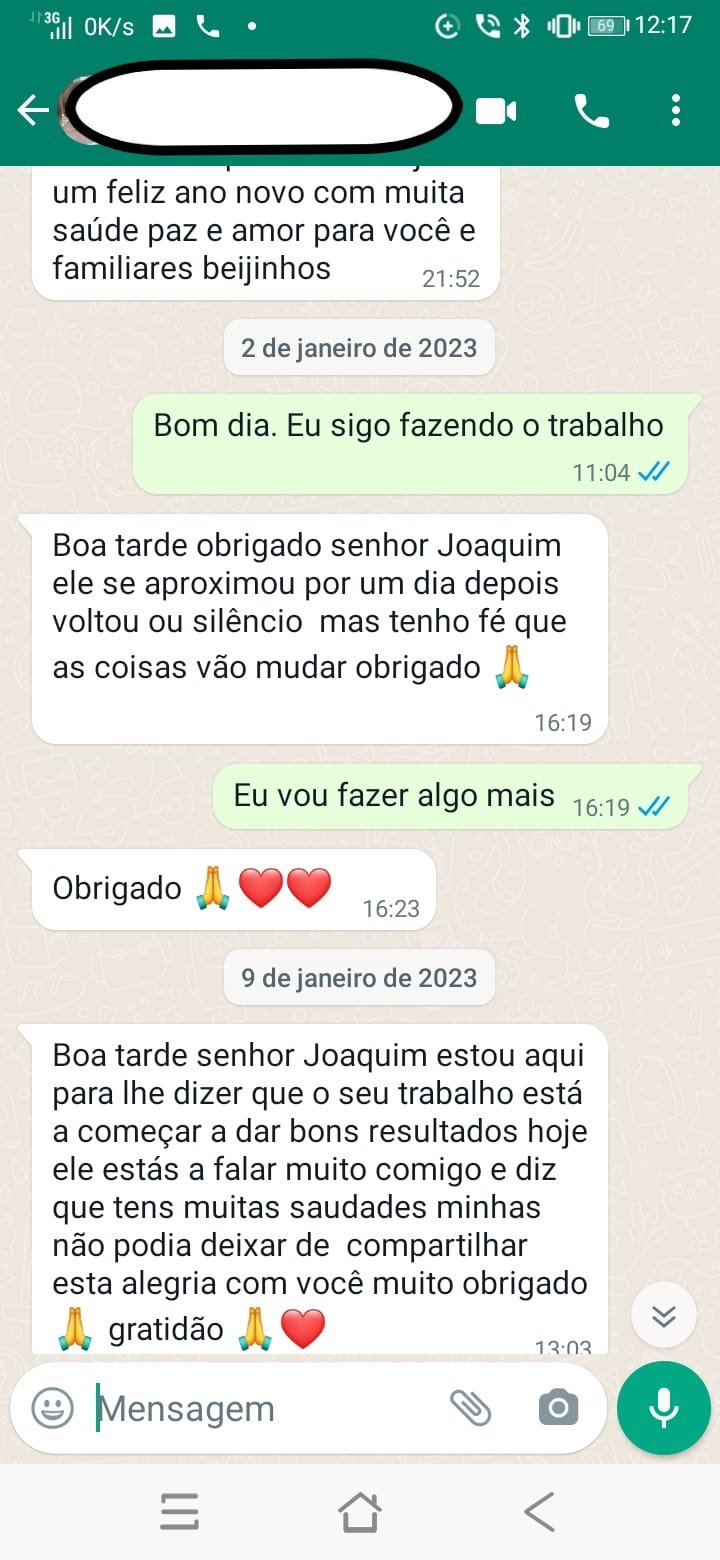Jump to newest messages with chevron button
Image resolution: width=720 pixels, height=1560 pixels.
coord(663,1315)
